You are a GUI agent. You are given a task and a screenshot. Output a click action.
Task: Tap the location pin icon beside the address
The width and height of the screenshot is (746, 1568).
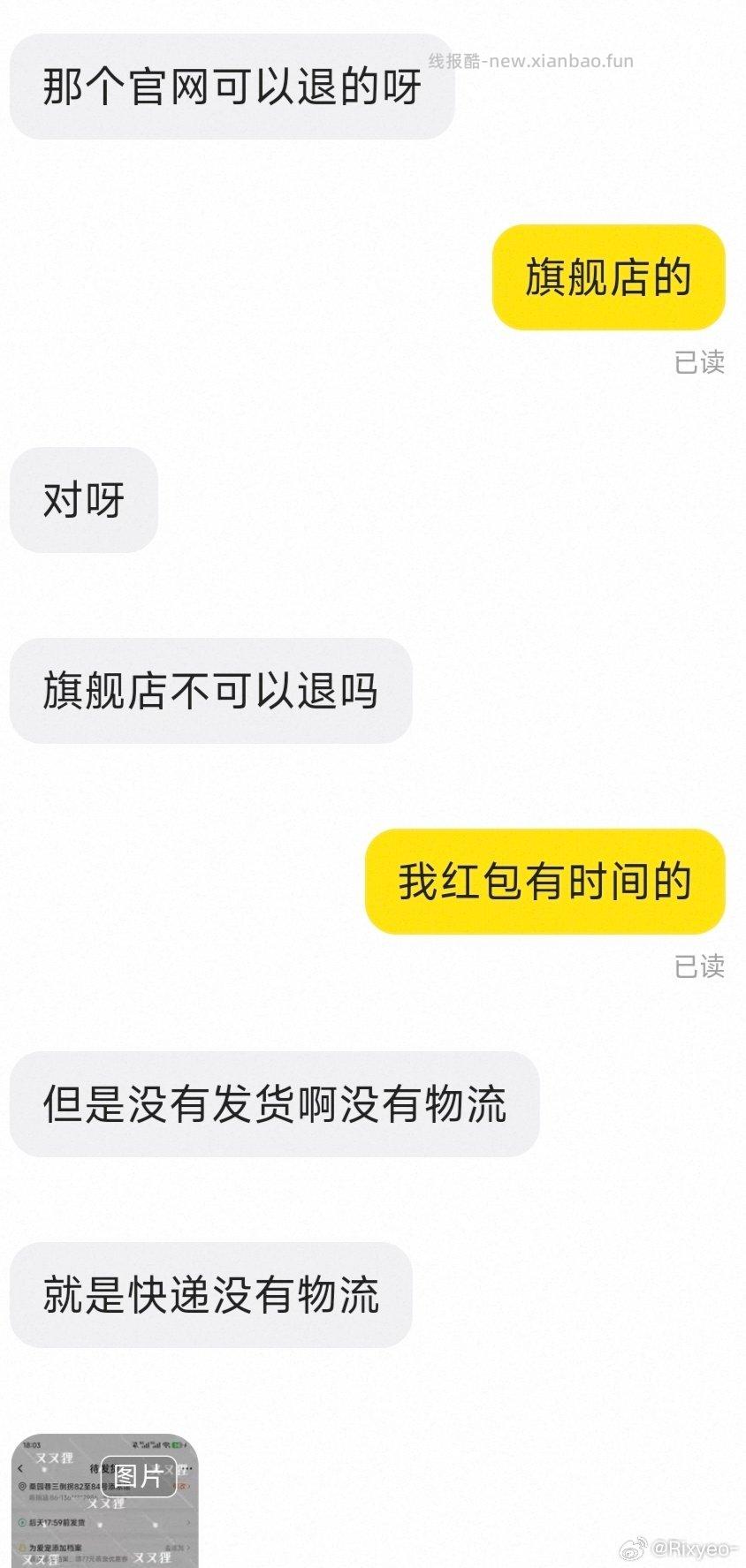tap(22, 1485)
